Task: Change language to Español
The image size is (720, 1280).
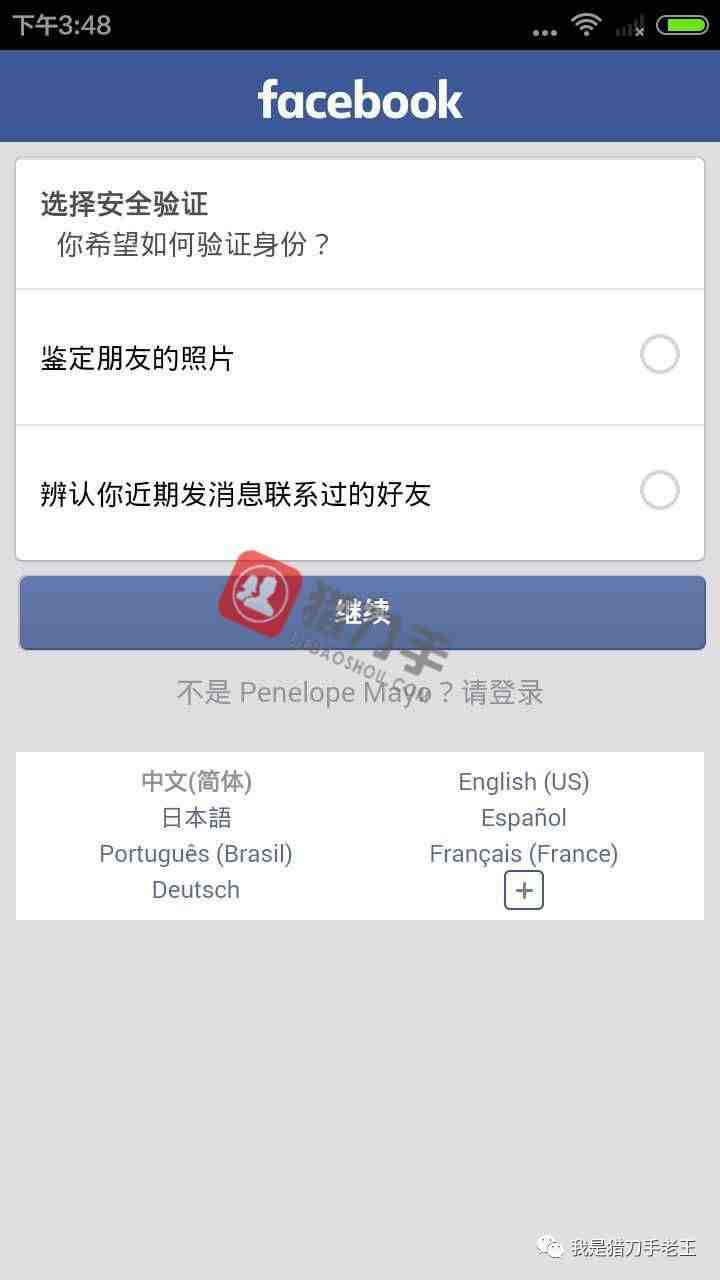Action: [x=523, y=818]
